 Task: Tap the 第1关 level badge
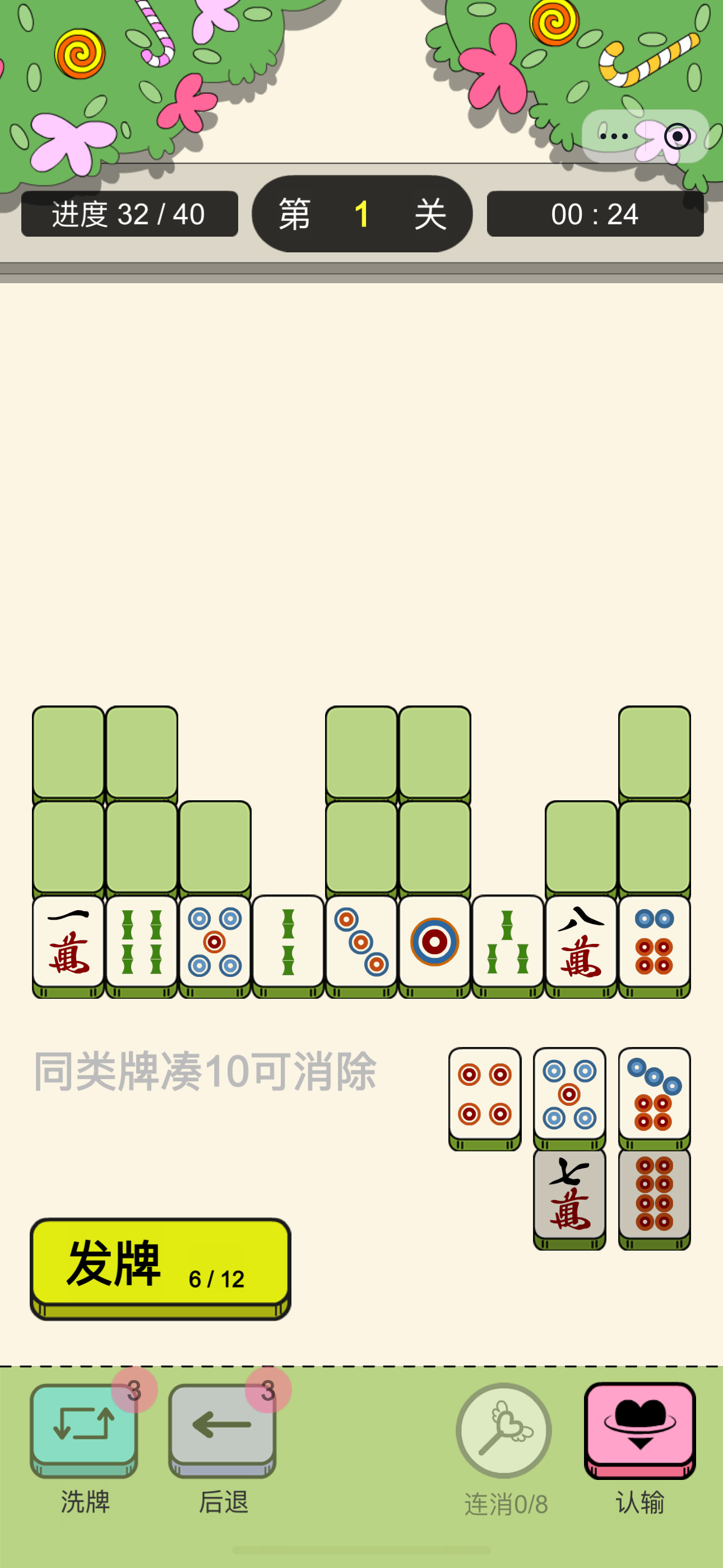(x=361, y=214)
